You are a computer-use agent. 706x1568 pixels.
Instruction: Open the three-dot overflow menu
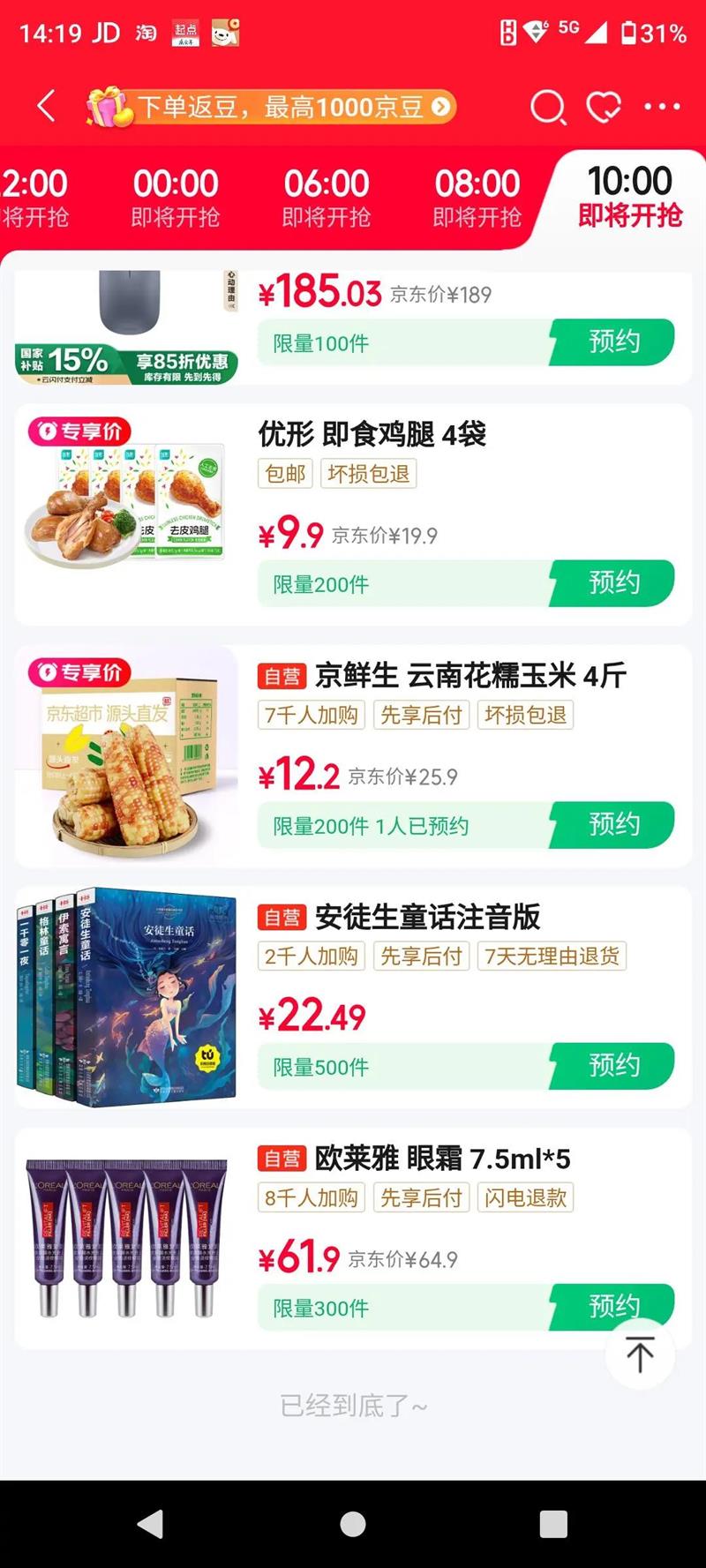(x=662, y=108)
